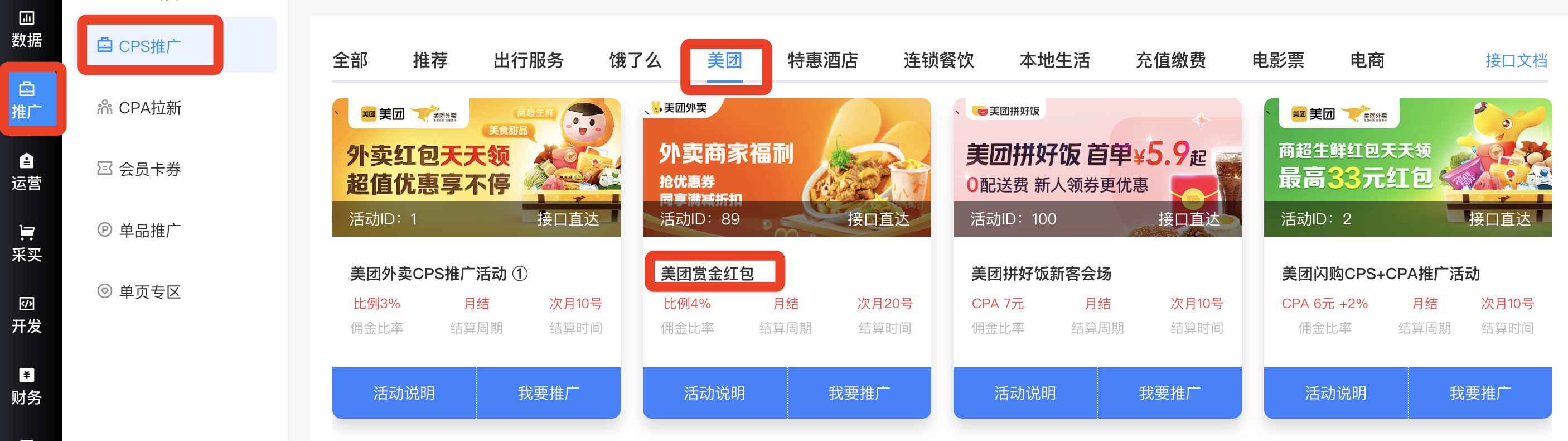The width and height of the screenshot is (1568, 441).
Task: Go to the 运营 sidebar section
Action: click(x=26, y=171)
